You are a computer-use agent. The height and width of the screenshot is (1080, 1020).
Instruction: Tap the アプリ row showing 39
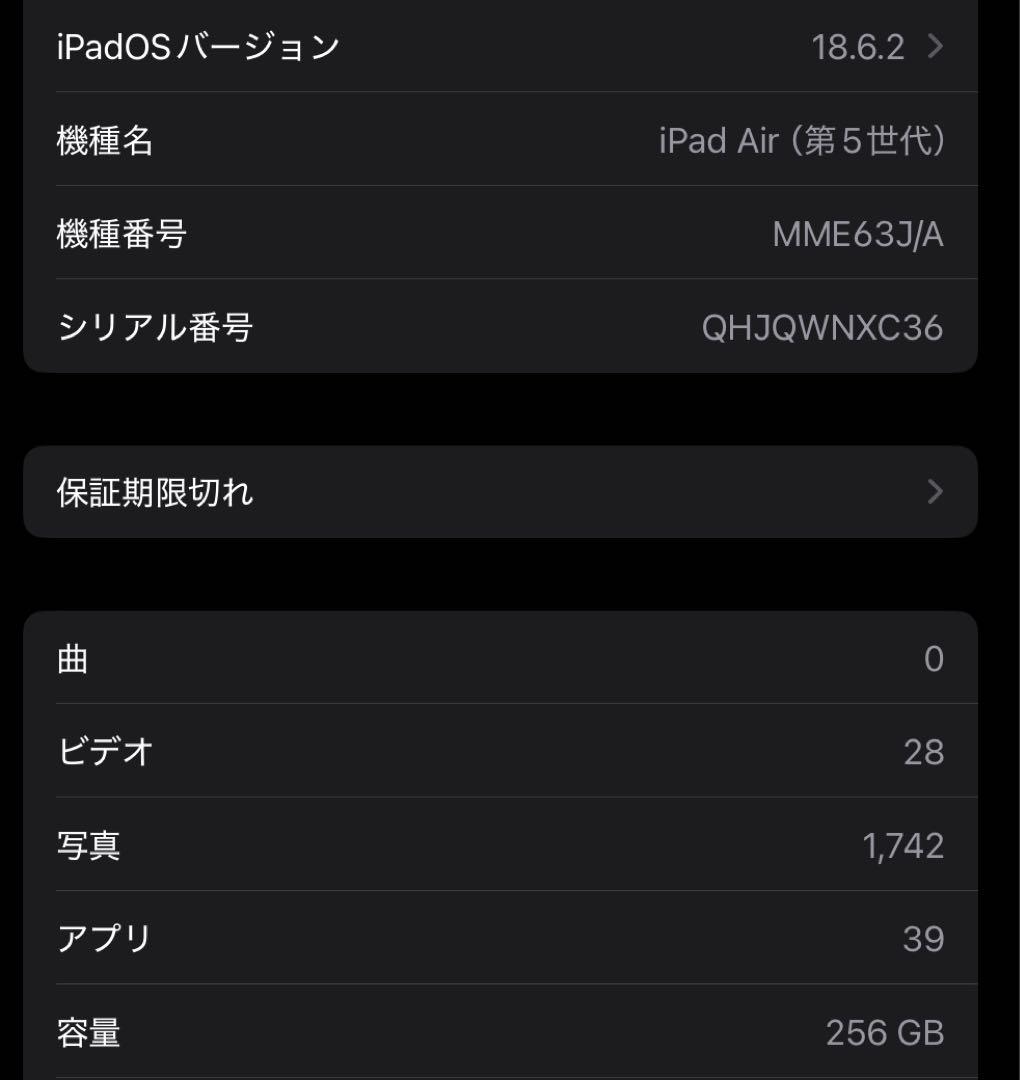coord(500,938)
